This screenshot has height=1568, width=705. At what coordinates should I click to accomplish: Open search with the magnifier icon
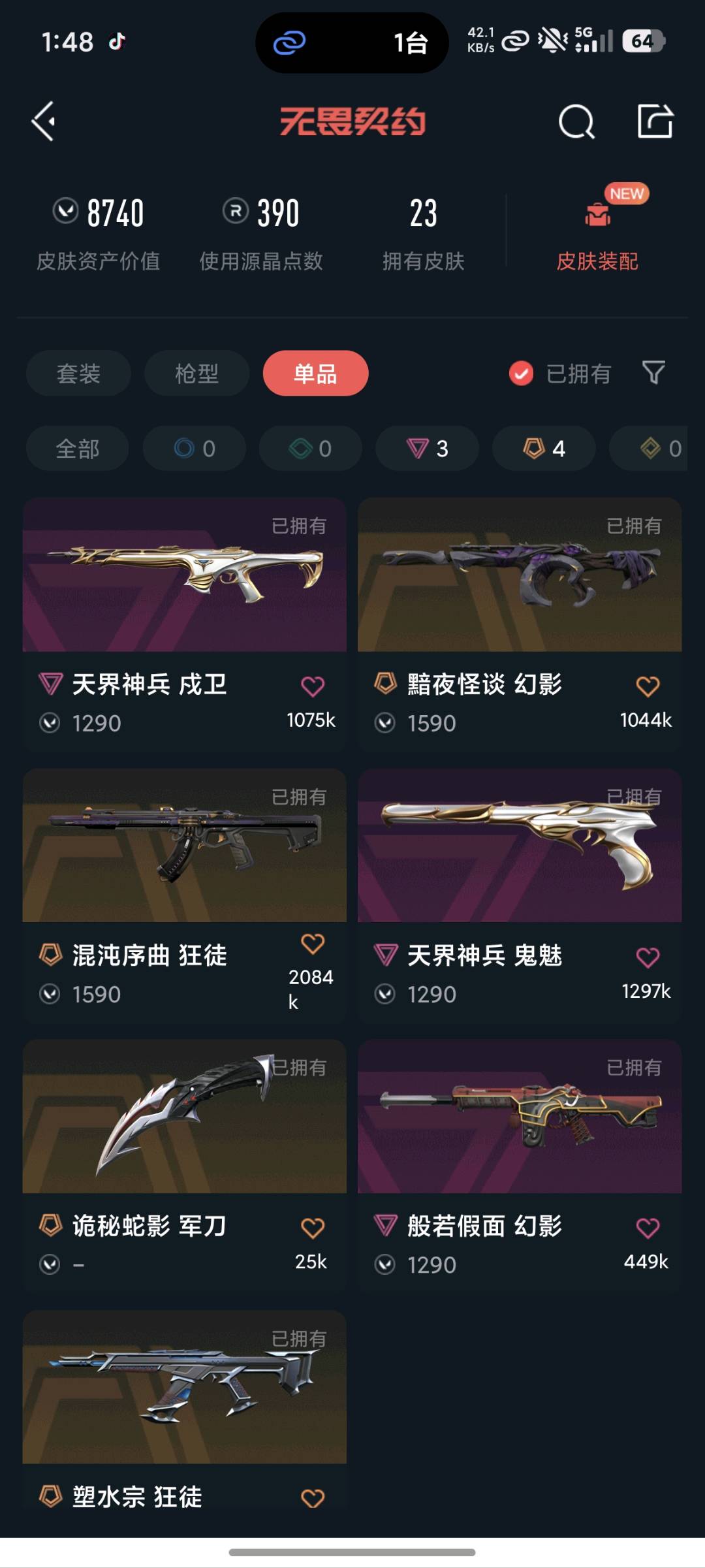[x=576, y=121]
